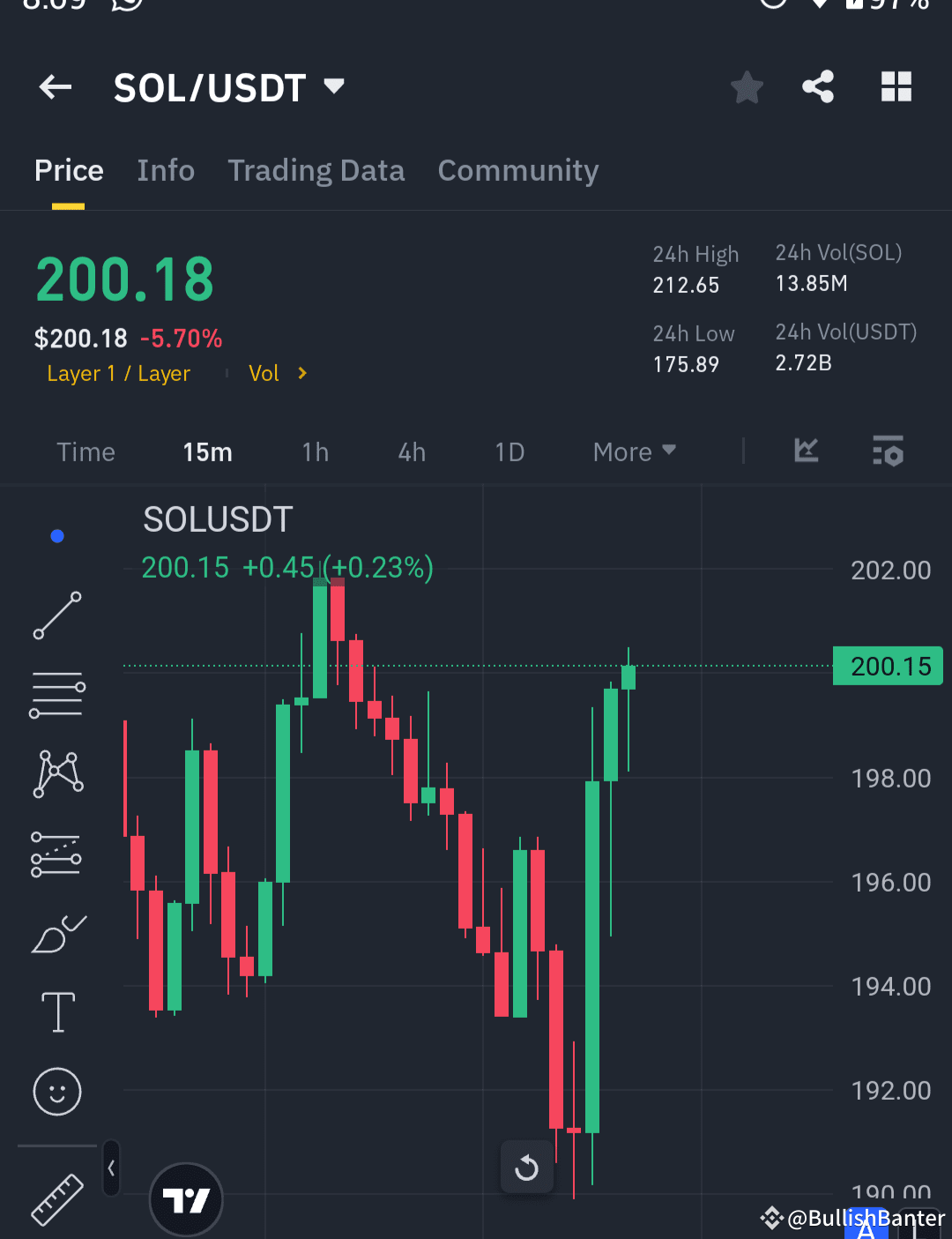Favorite SOL/USDT with the star
The height and width of the screenshot is (1239, 952).
(747, 87)
